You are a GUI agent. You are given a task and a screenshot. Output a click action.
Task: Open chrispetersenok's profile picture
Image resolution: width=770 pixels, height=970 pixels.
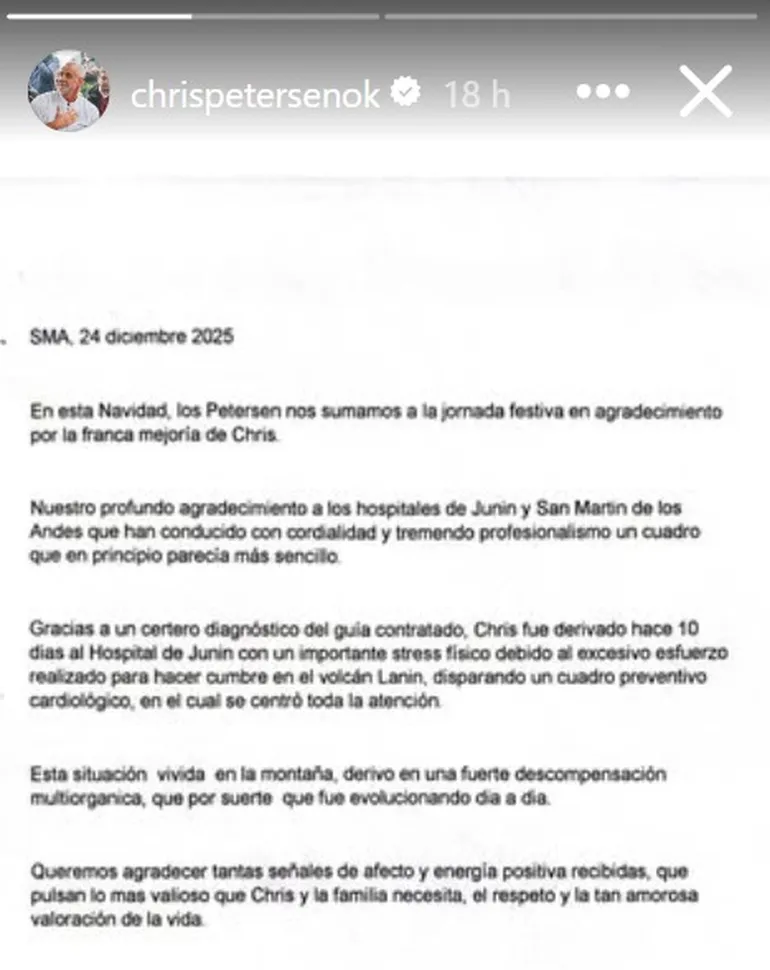click(x=68, y=91)
